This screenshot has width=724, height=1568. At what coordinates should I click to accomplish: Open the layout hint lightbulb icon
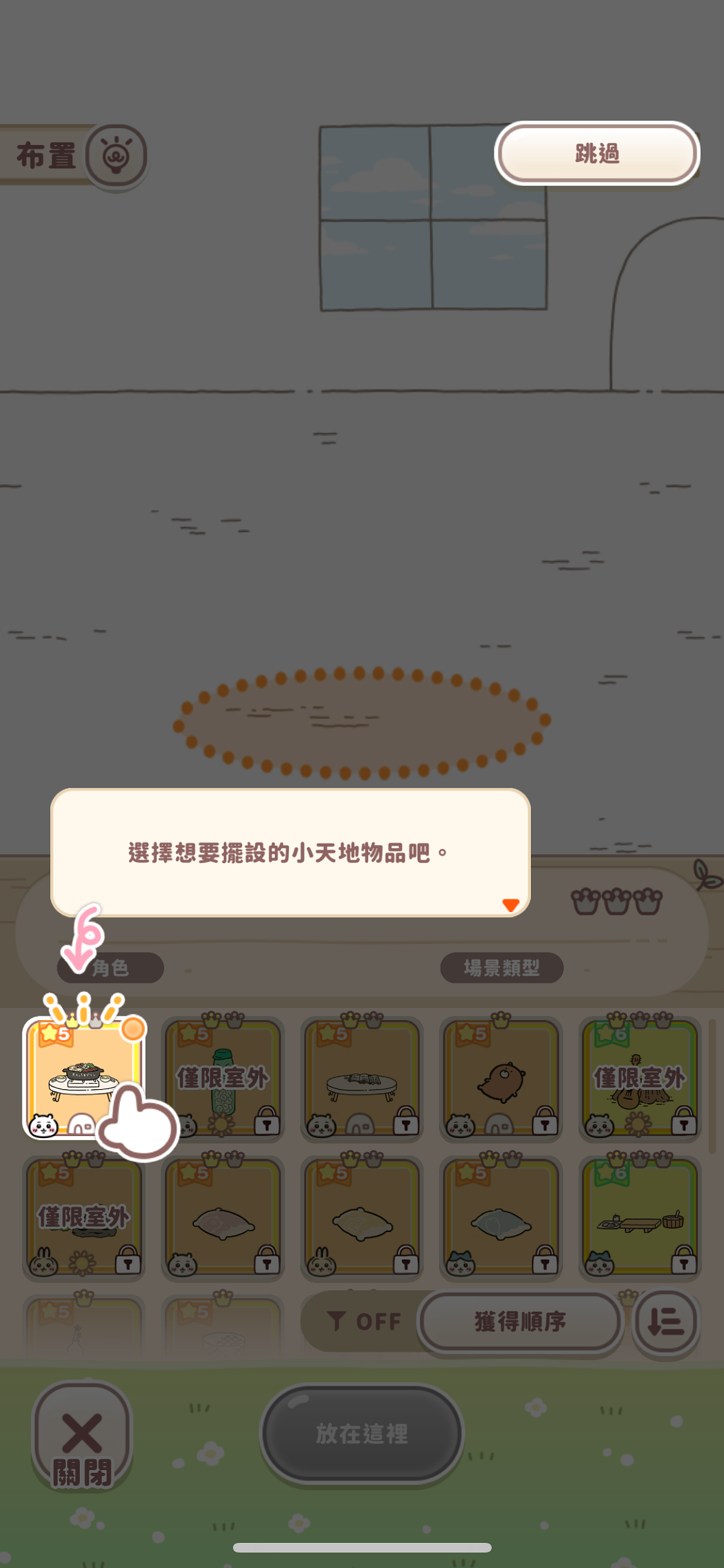pyautogui.click(x=116, y=156)
